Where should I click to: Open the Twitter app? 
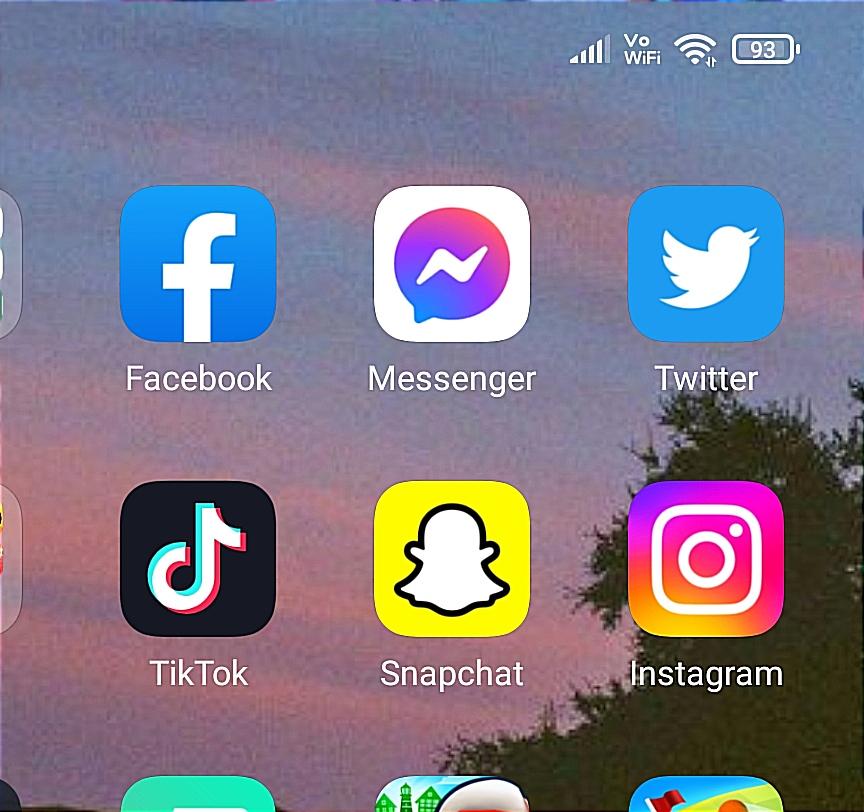(x=705, y=264)
